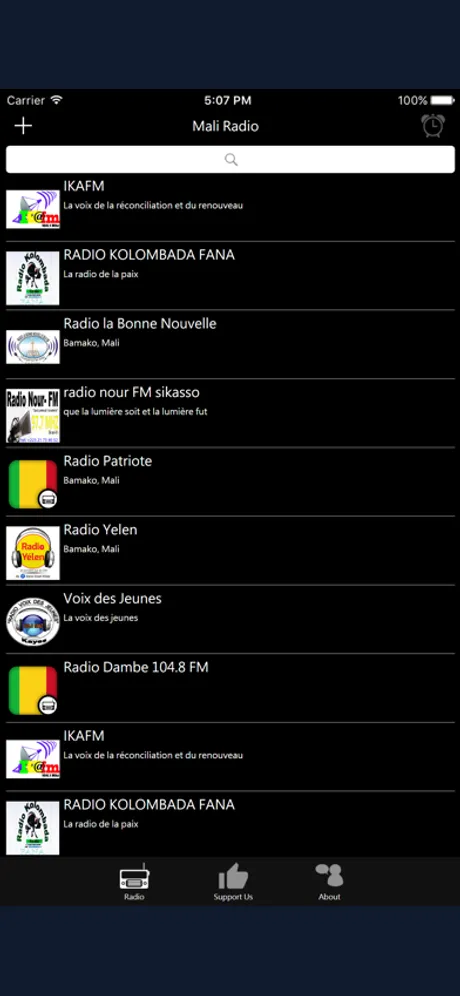Image resolution: width=460 pixels, height=996 pixels.
Task: Go to the Support Us tab
Action: tap(233, 882)
